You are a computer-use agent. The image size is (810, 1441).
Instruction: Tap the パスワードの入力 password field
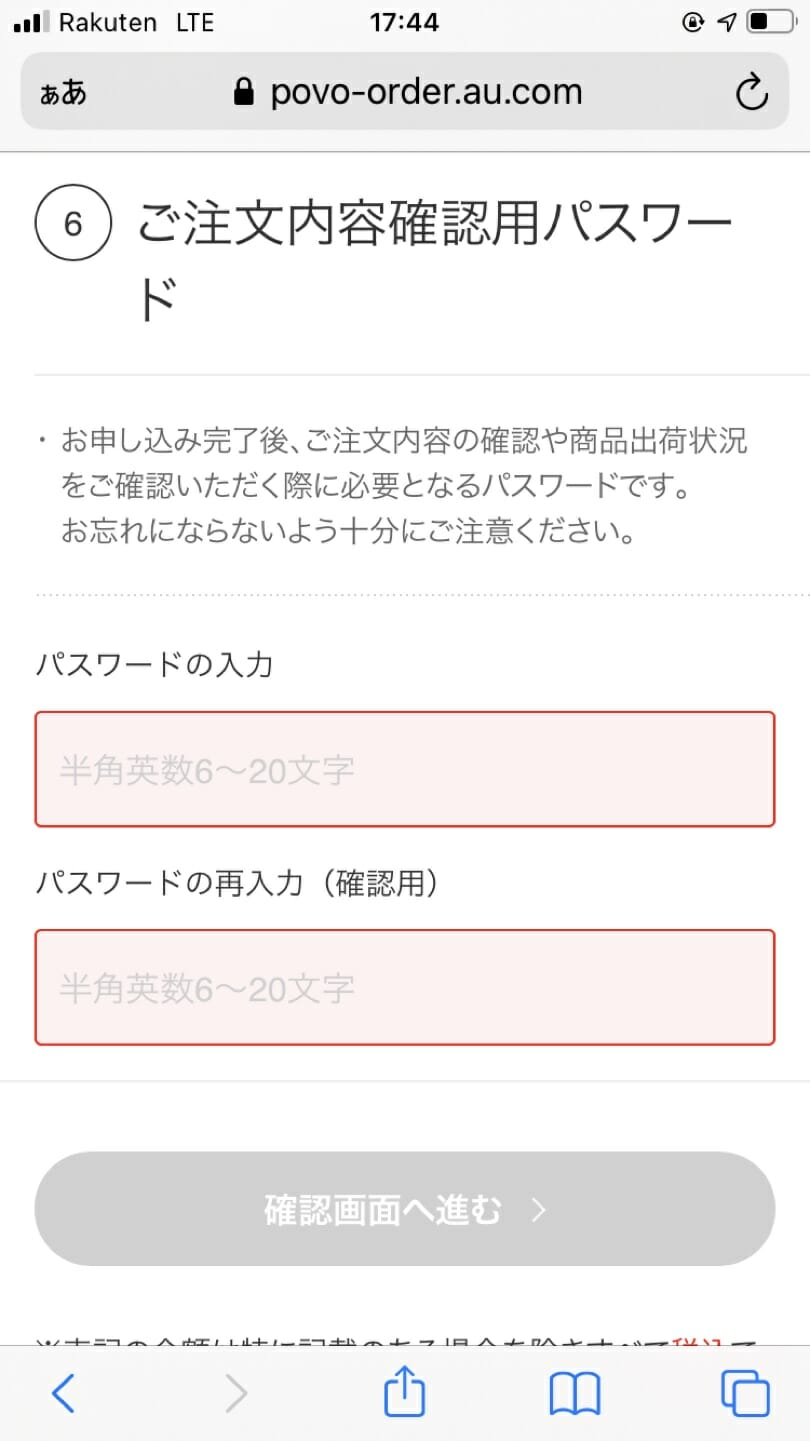click(405, 769)
